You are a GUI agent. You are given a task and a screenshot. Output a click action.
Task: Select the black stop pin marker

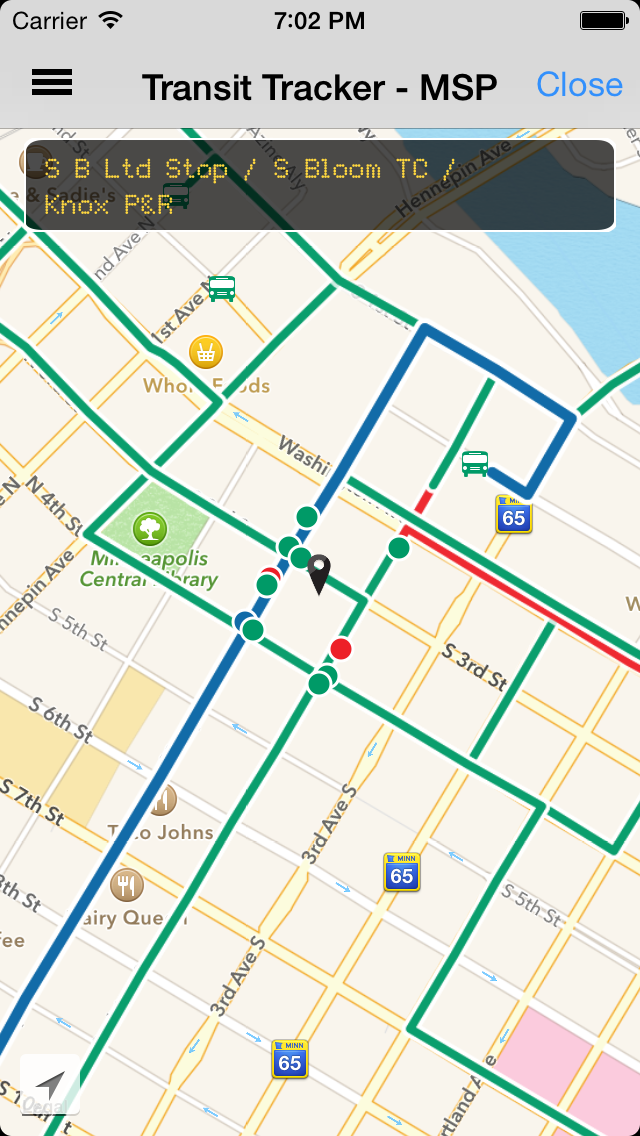click(318, 575)
